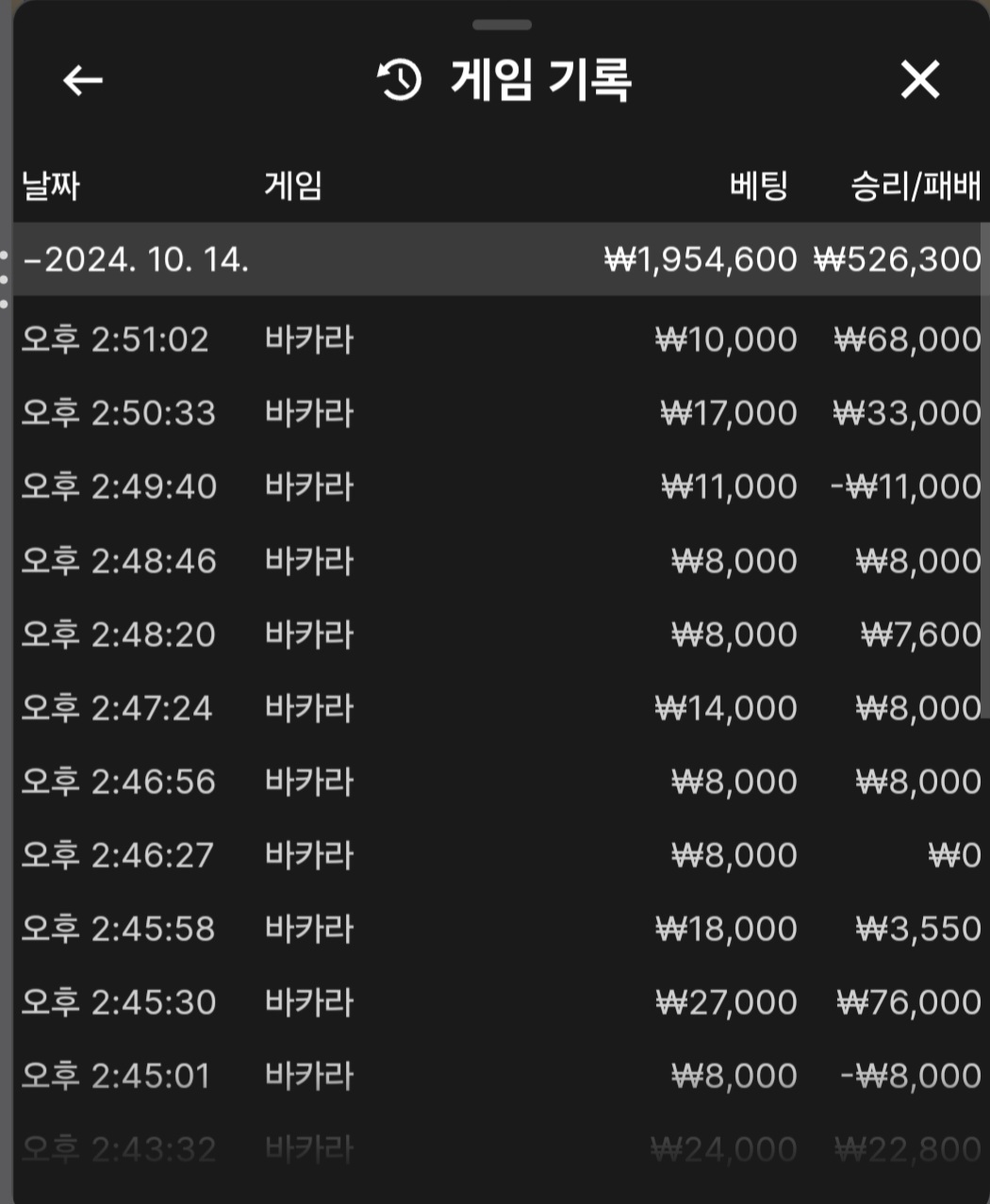Open the 오후 2:45:58 바카라 entry
Viewport: 990px width, 1204px height.
click(500, 929)
